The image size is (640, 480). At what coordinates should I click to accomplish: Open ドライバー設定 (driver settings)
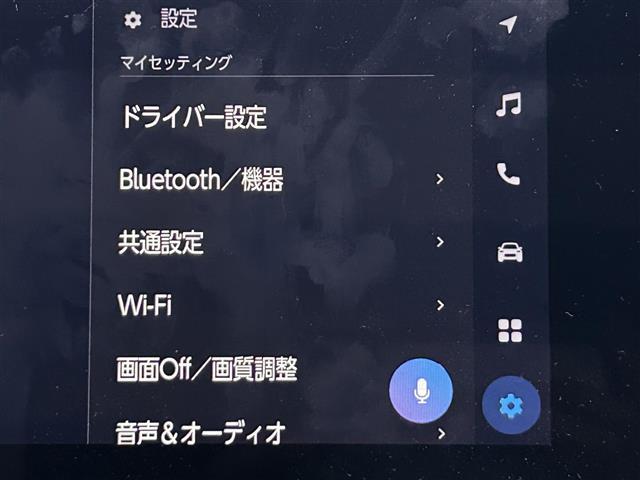[193, 118]
